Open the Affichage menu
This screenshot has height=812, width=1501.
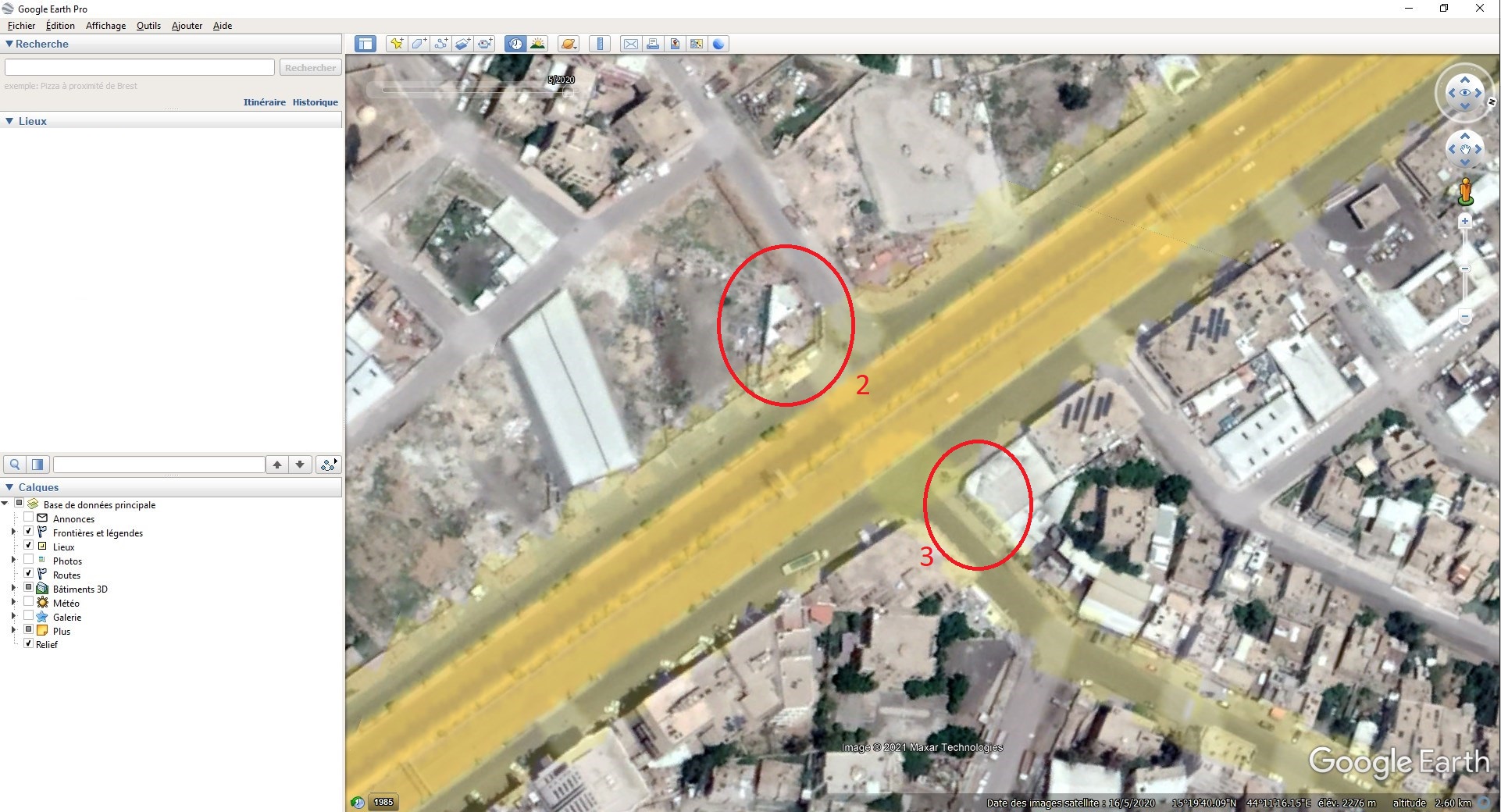(105, 26)
